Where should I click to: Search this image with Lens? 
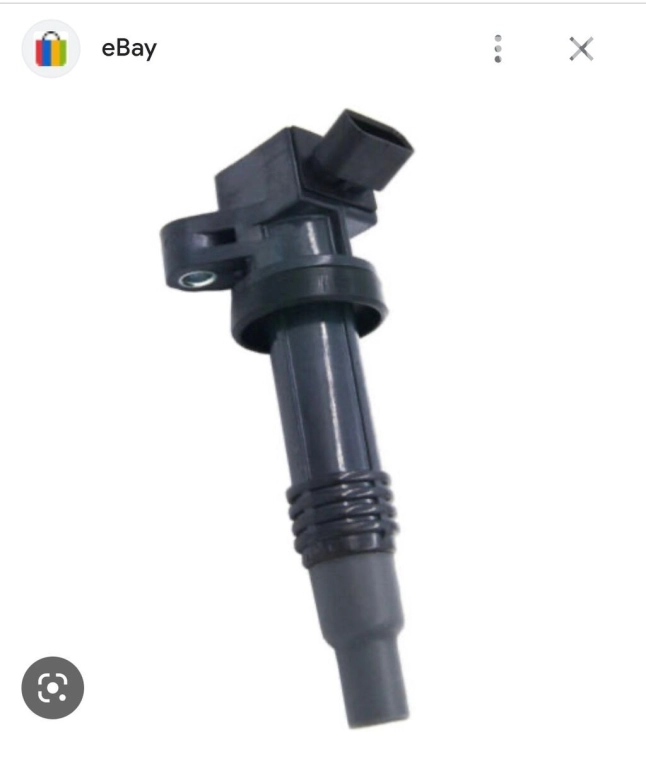53,687
